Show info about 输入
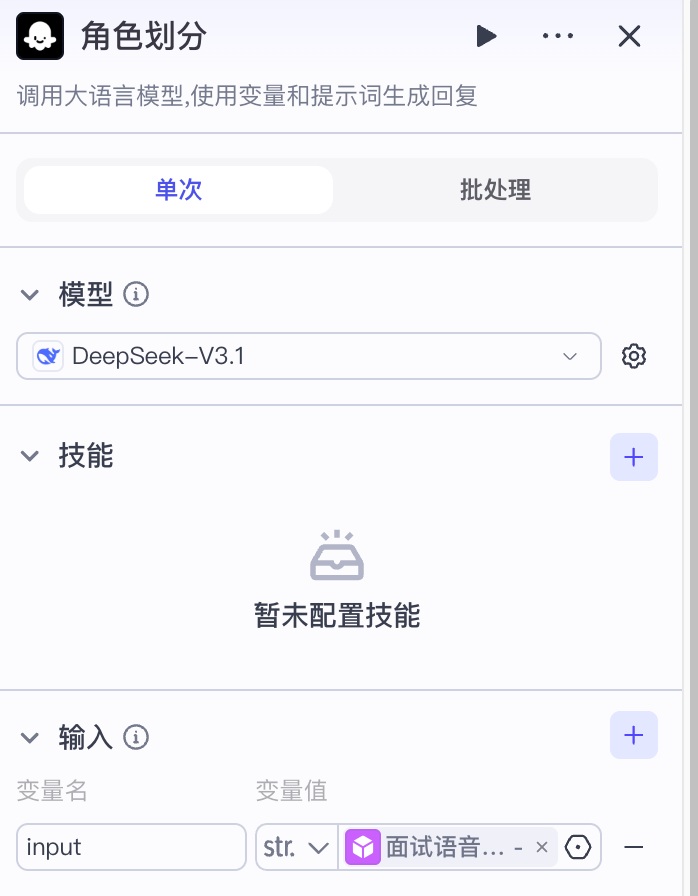The image size is (698, 896). click(x=136, y=738)
